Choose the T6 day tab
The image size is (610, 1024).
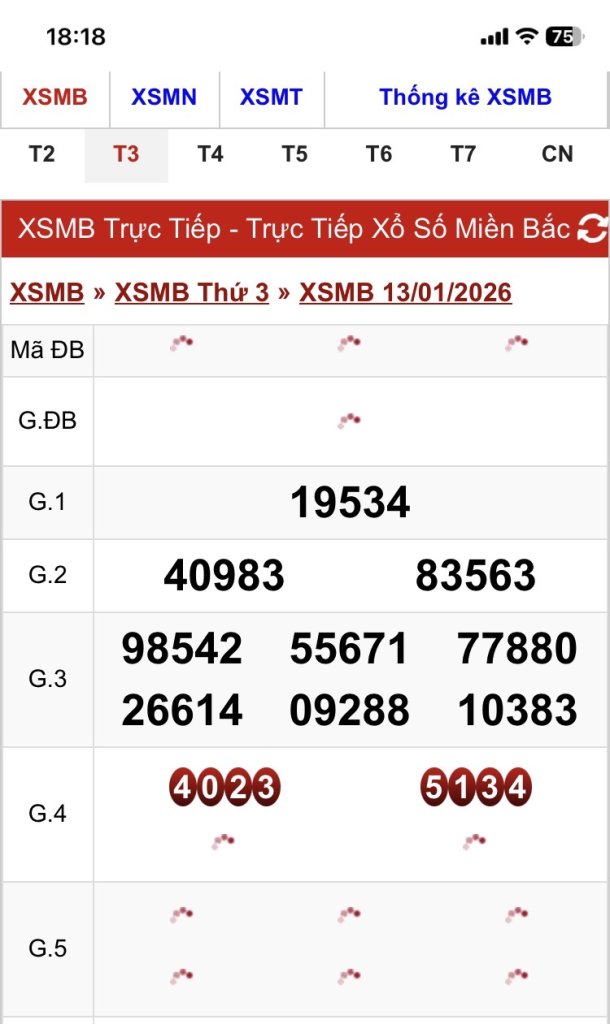[x=378, y=154]
